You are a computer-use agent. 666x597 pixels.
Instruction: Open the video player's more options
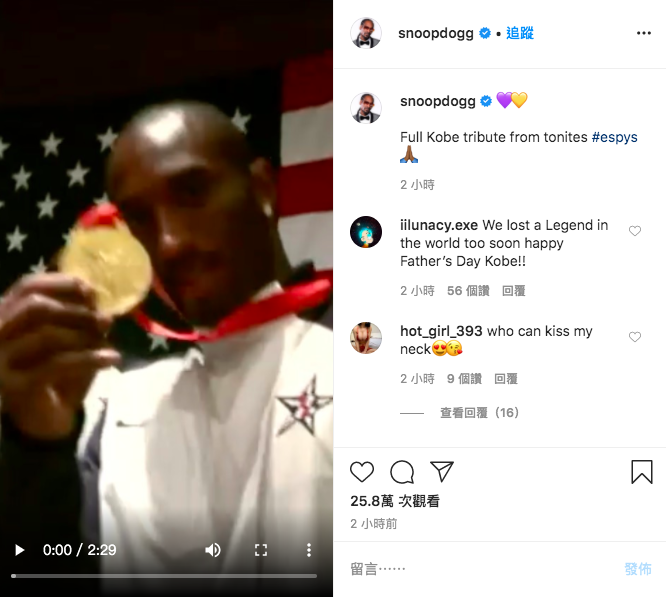tap(309, 550)
